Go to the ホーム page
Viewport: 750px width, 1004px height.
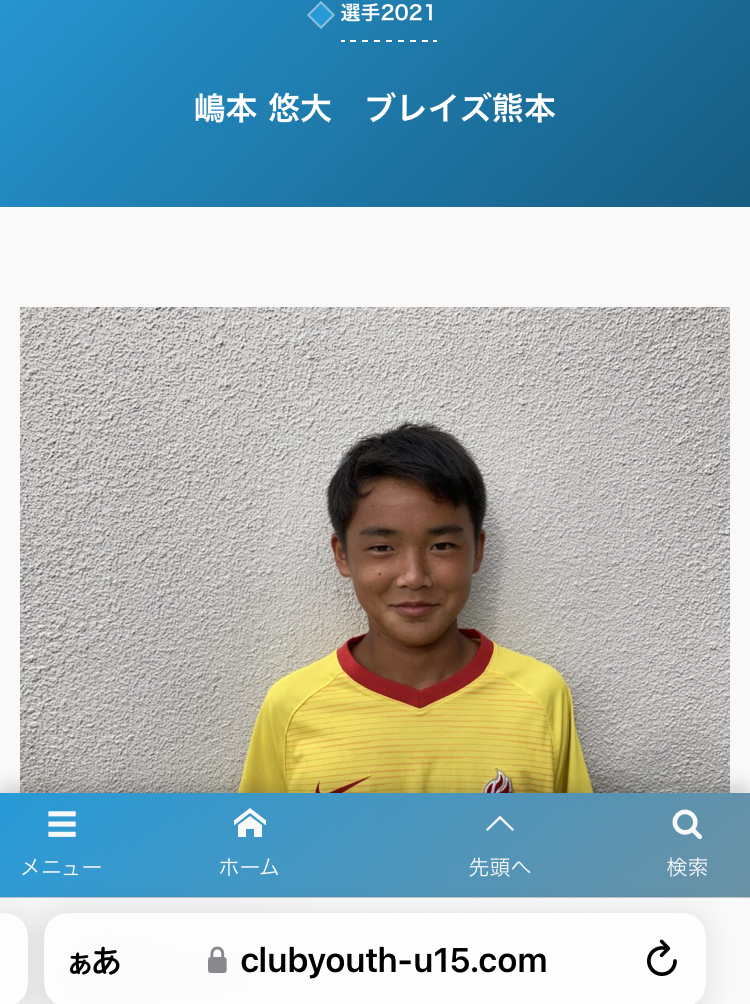(249, 843)
